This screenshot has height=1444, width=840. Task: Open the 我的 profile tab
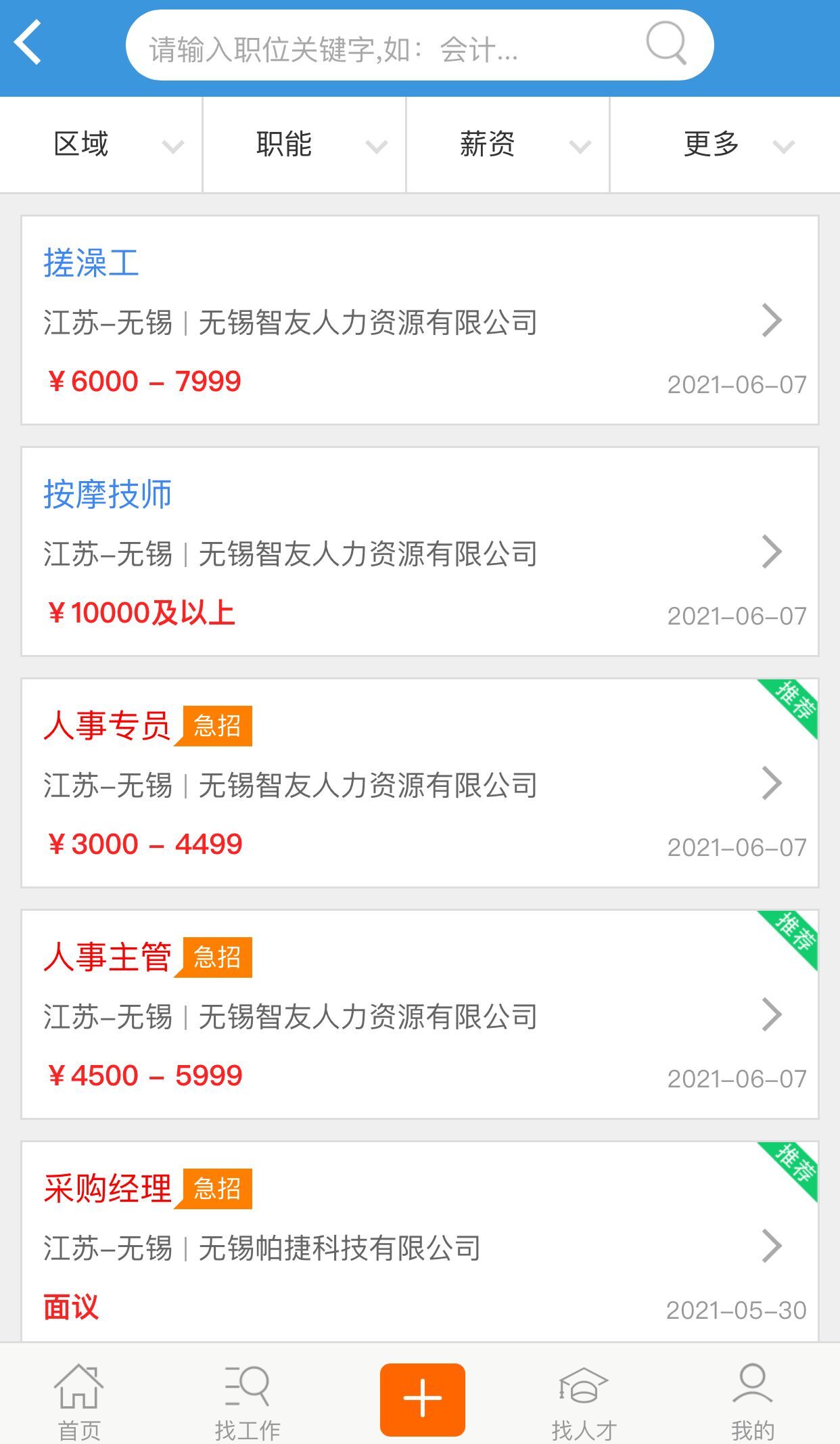tap(752, 1402)
